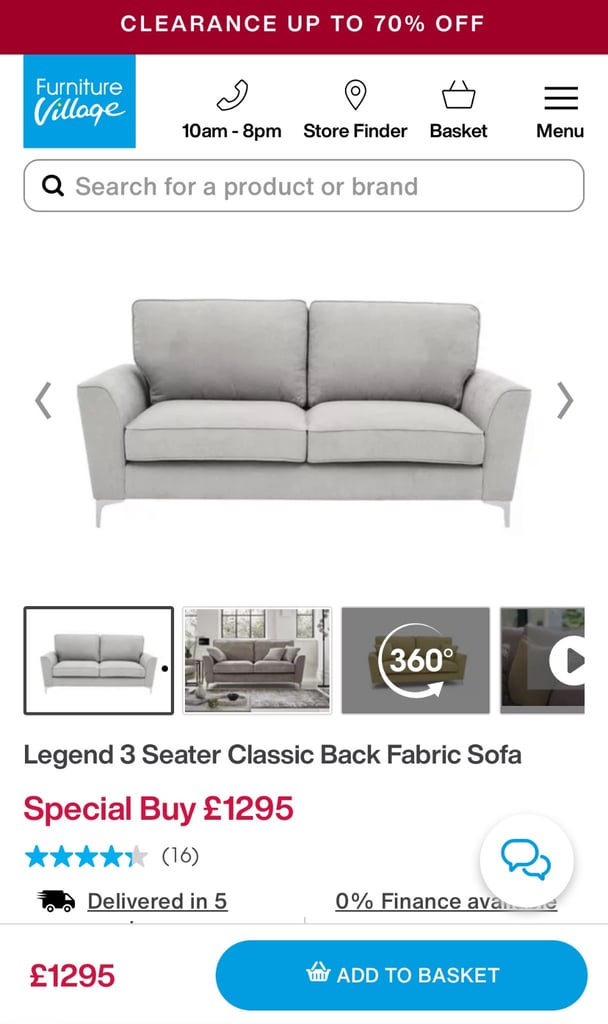Open the star ratings and 16 reviews
The width and height of the screenshot is (608, 1024).
(112, 856)
